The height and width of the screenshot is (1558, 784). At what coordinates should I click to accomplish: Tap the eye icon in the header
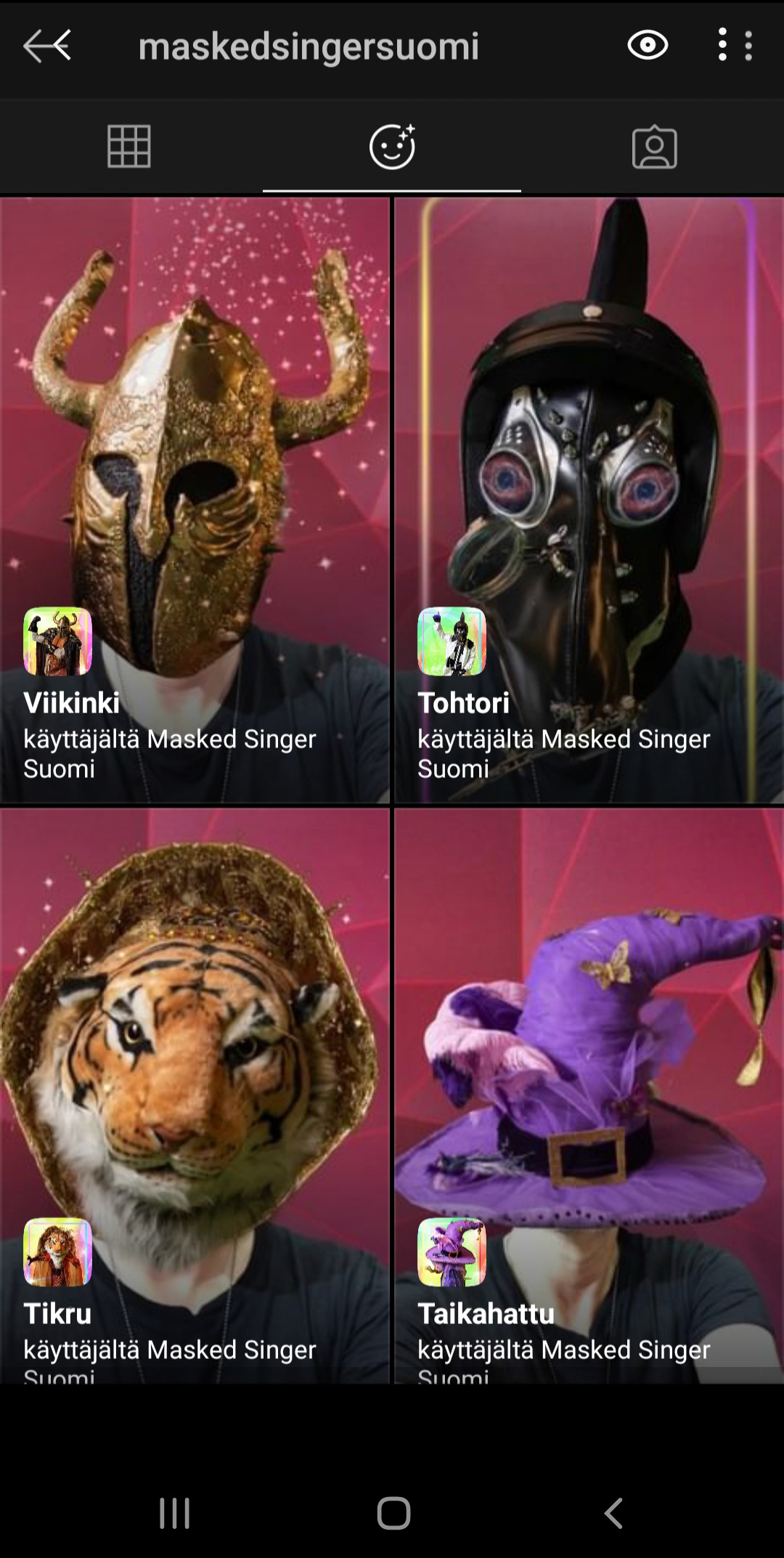(648, 46)
